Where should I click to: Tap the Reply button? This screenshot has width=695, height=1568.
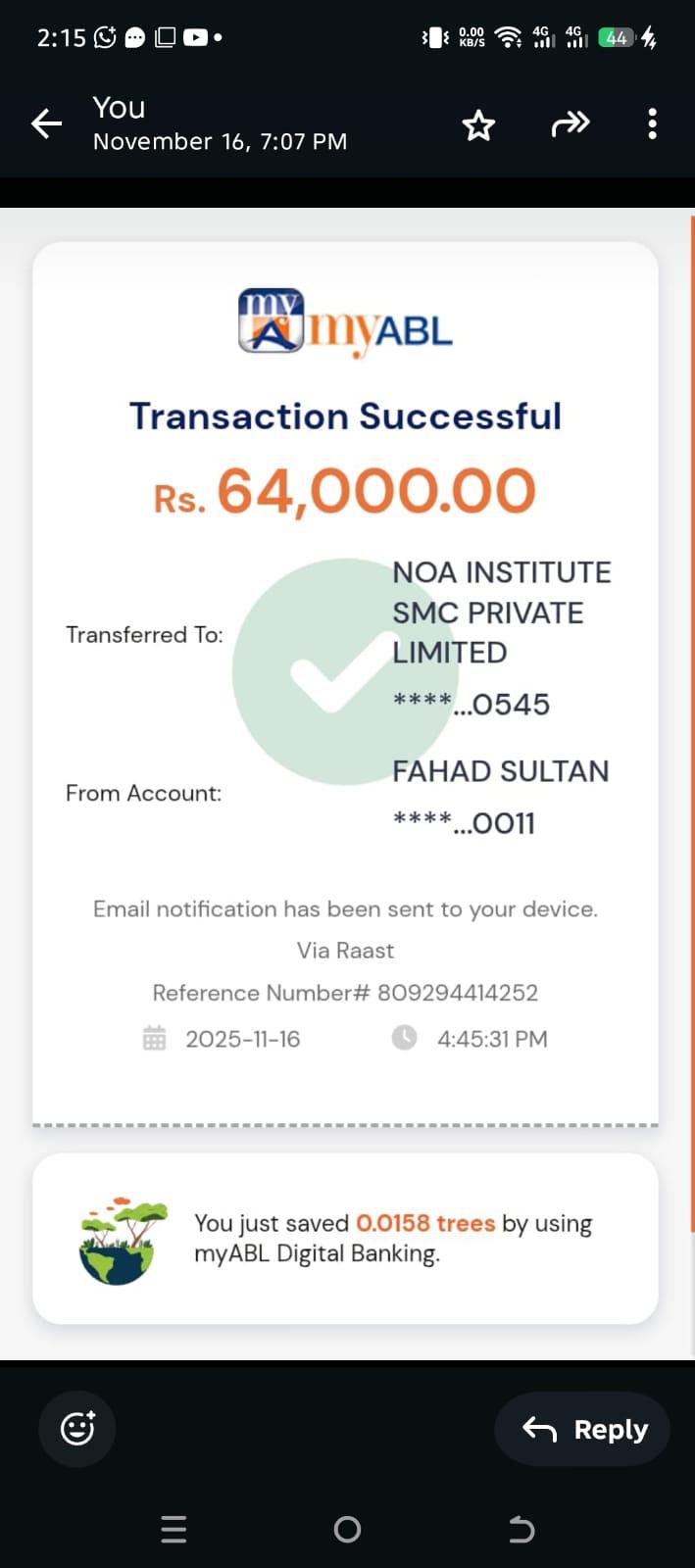584,1429
